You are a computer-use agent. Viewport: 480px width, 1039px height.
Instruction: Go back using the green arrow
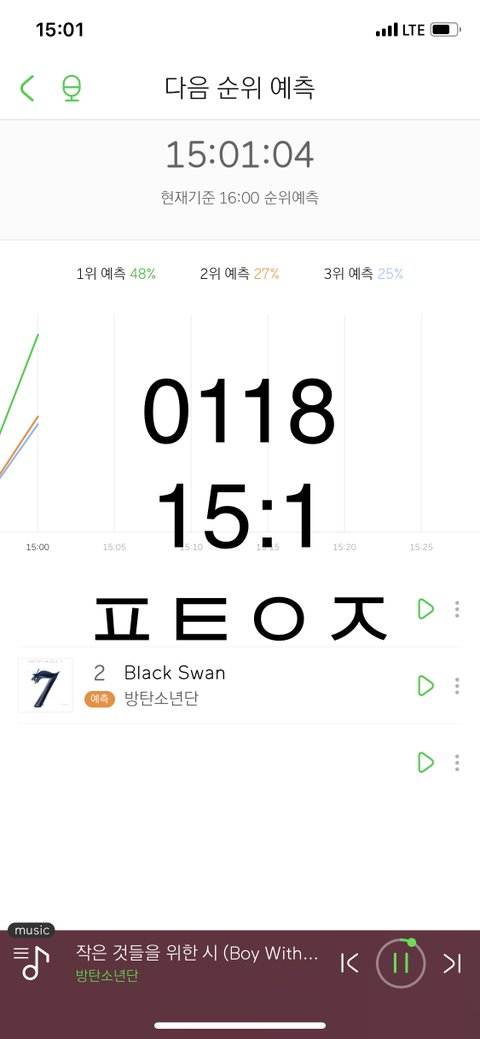pos(27,88)
